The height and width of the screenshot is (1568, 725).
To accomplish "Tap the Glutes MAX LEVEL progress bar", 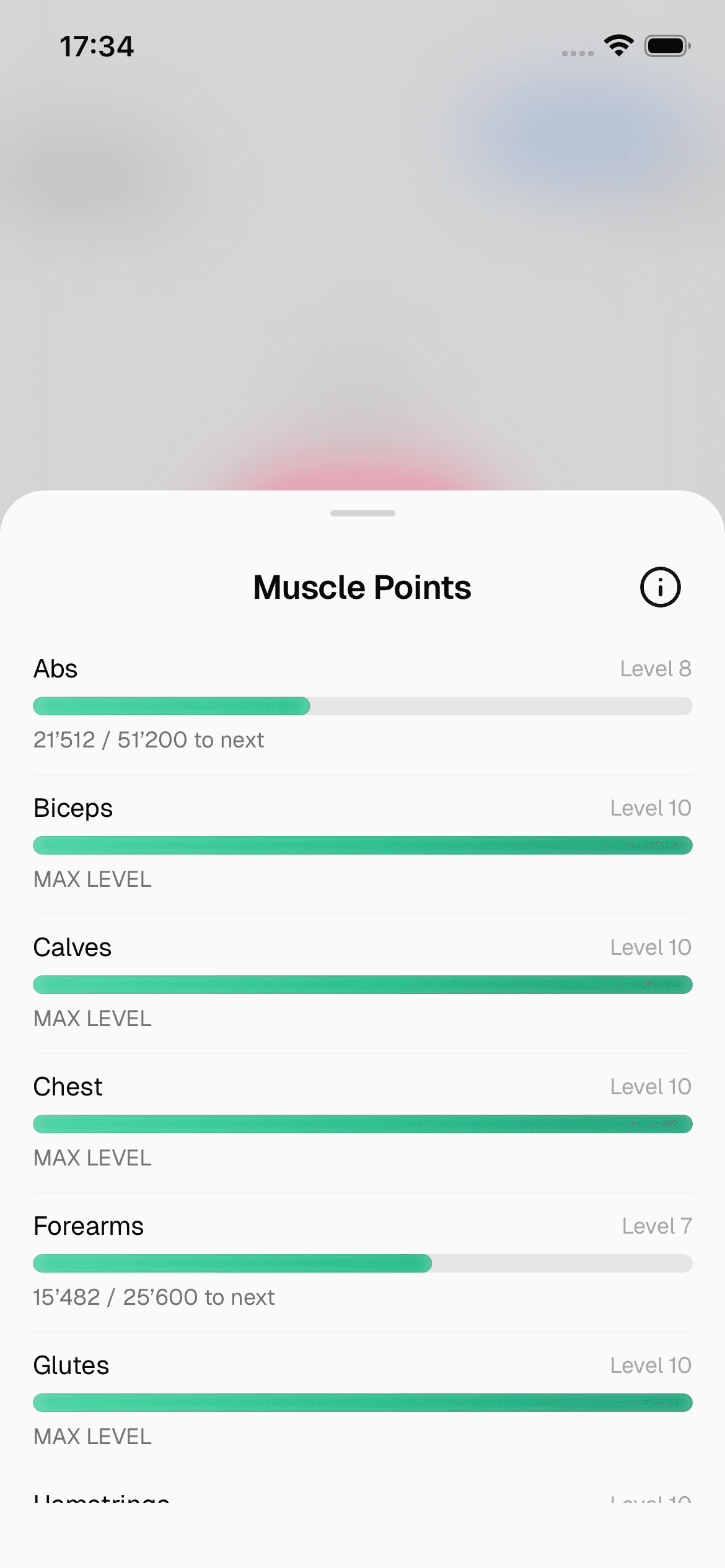I will (x=362, y=1403).
